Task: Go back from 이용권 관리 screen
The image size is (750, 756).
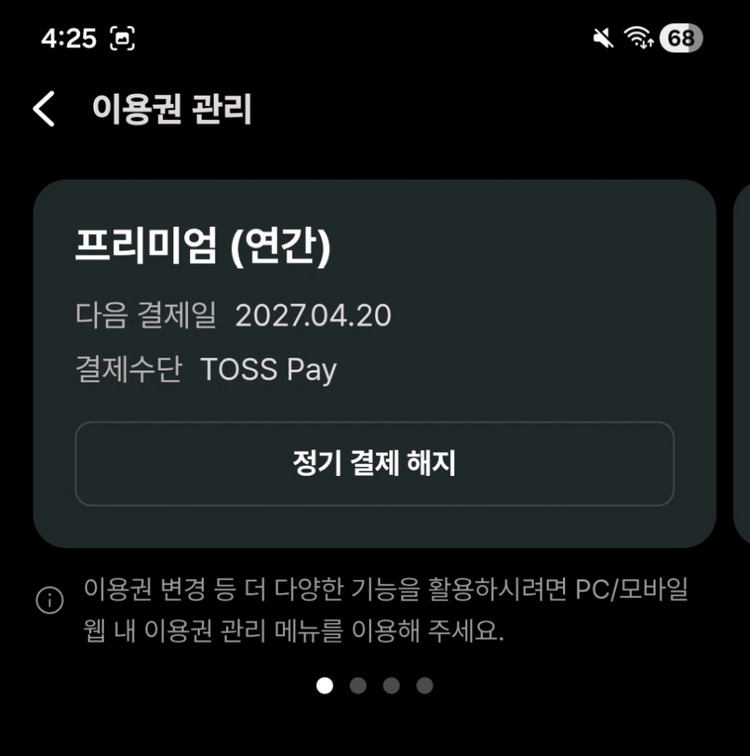Action: click(44, 108)
